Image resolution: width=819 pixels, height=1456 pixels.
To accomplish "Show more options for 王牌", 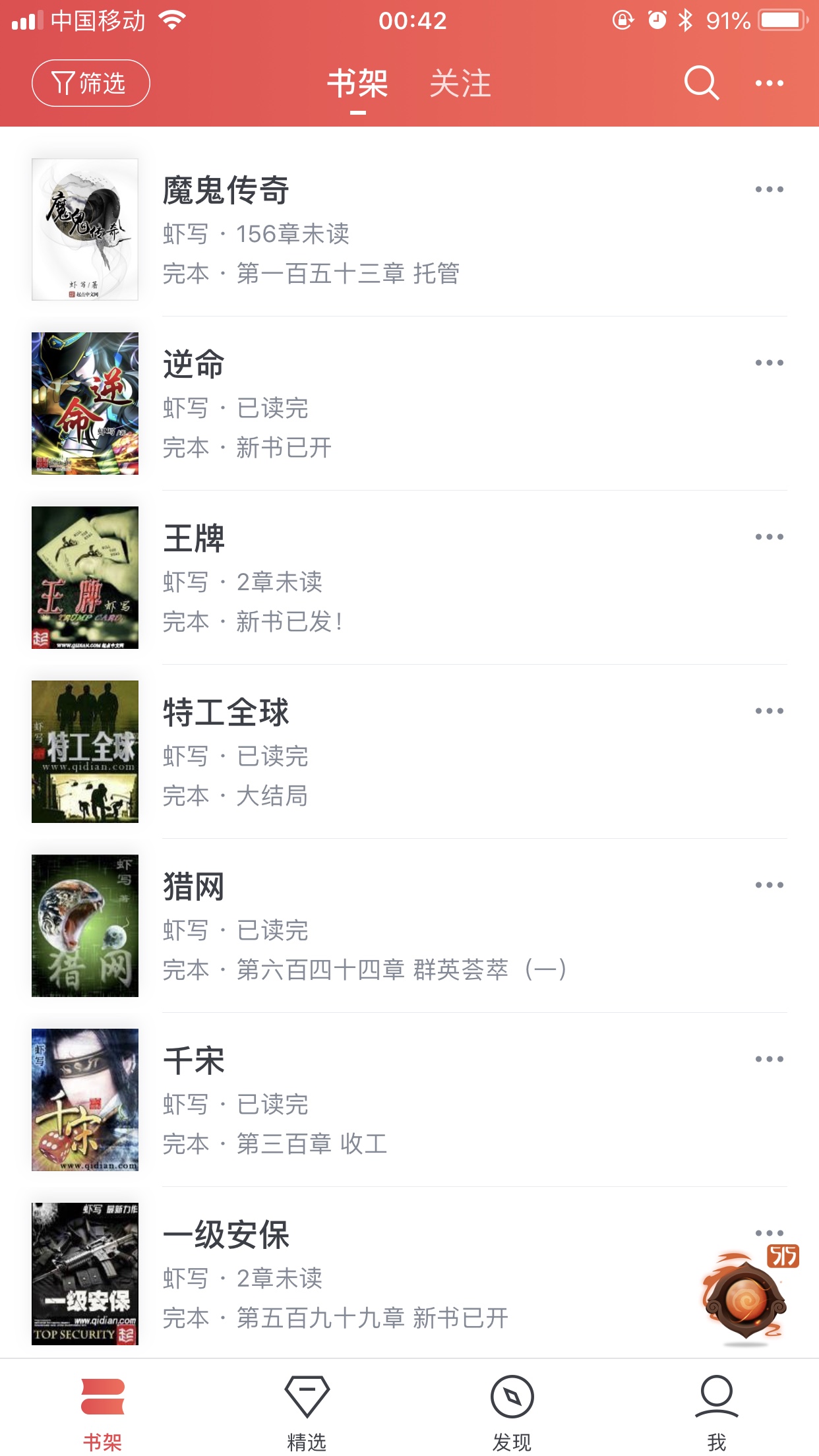I will pyautogui.click(x=769, y=537).
